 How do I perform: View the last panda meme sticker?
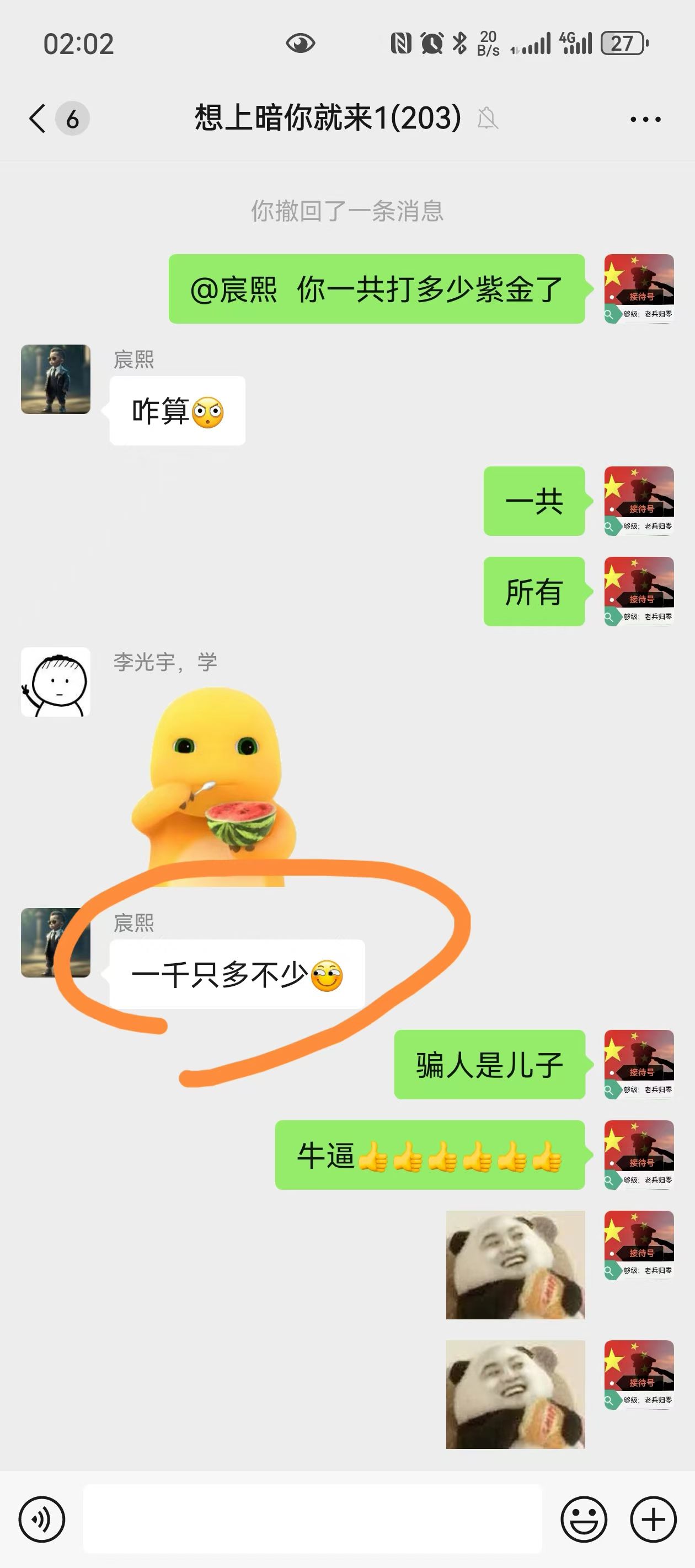click(x=515, y=1394)
